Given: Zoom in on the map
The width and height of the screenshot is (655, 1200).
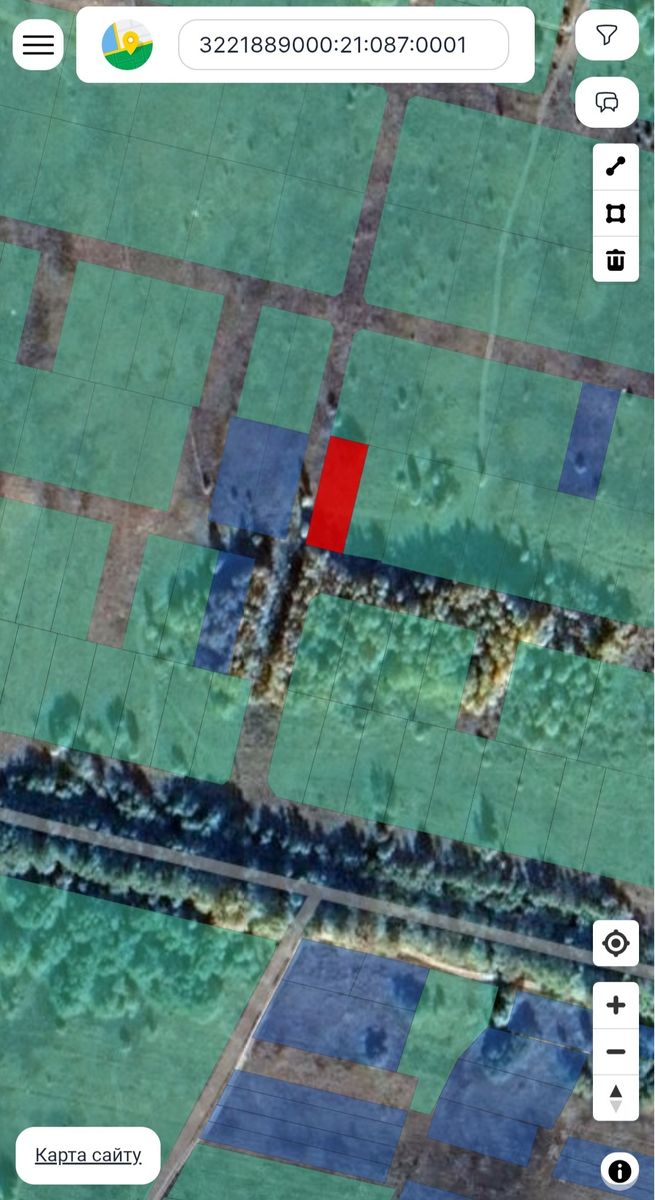Looking at the screenshot, I should click(x=616, y=1005).
